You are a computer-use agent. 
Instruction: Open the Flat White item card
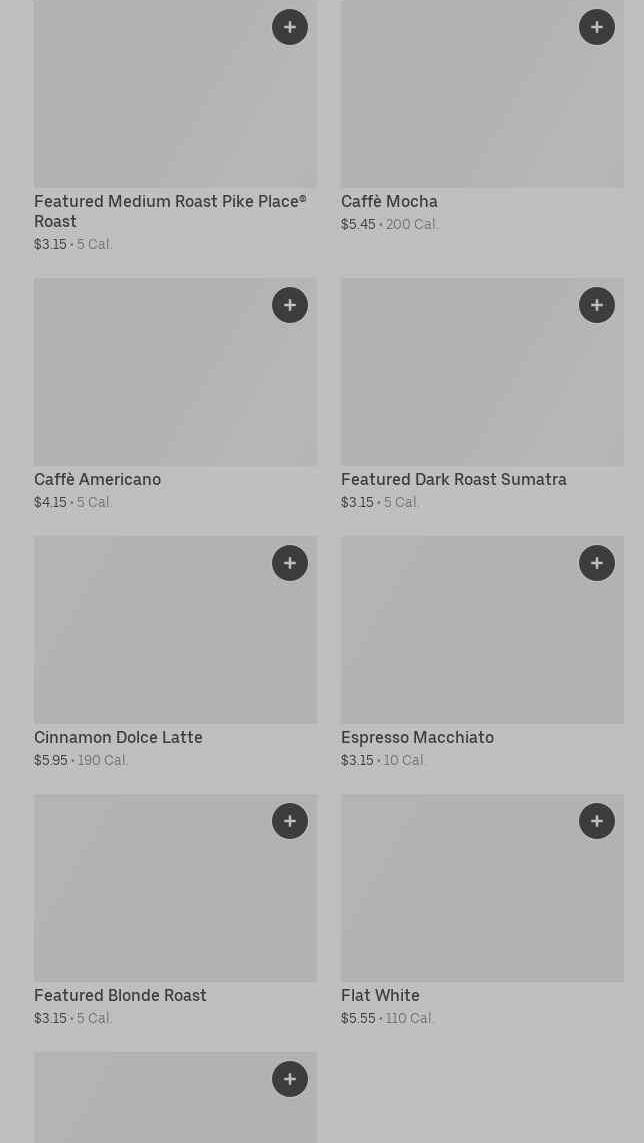pyautogui.click(x=482, y=910)
